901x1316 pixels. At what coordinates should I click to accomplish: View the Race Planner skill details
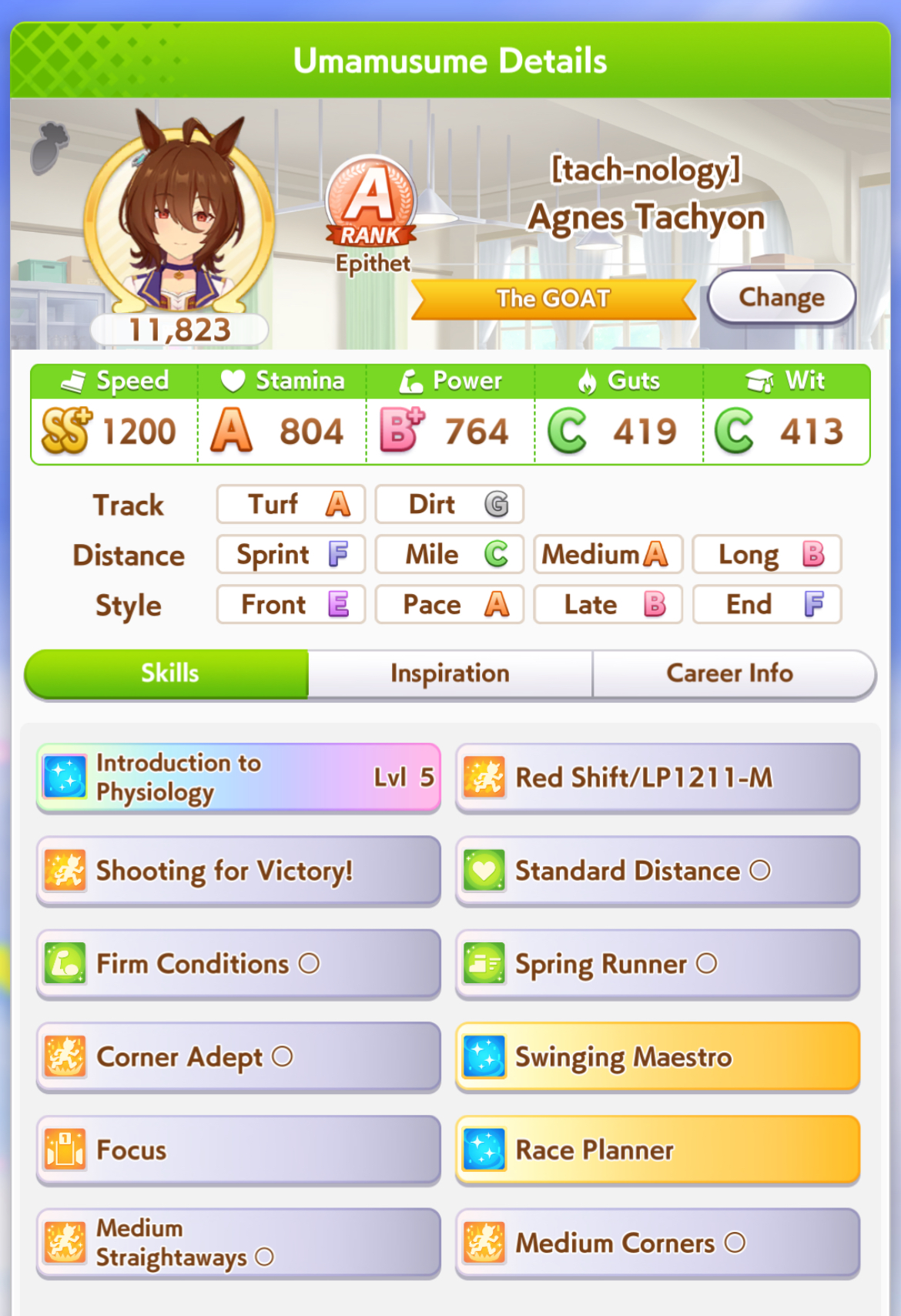point(657,1150)
